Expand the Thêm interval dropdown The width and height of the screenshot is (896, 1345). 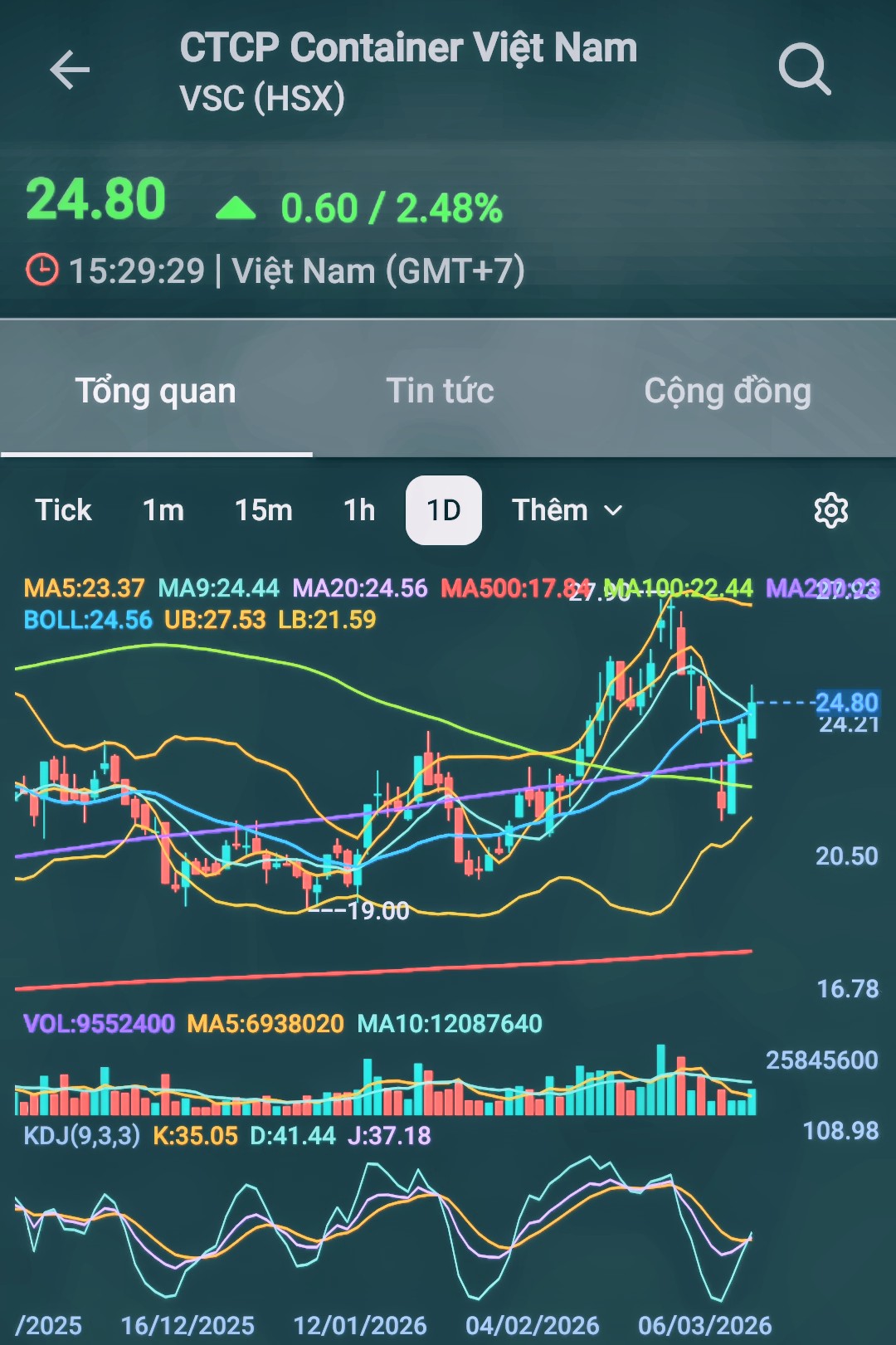pos(567,509)
